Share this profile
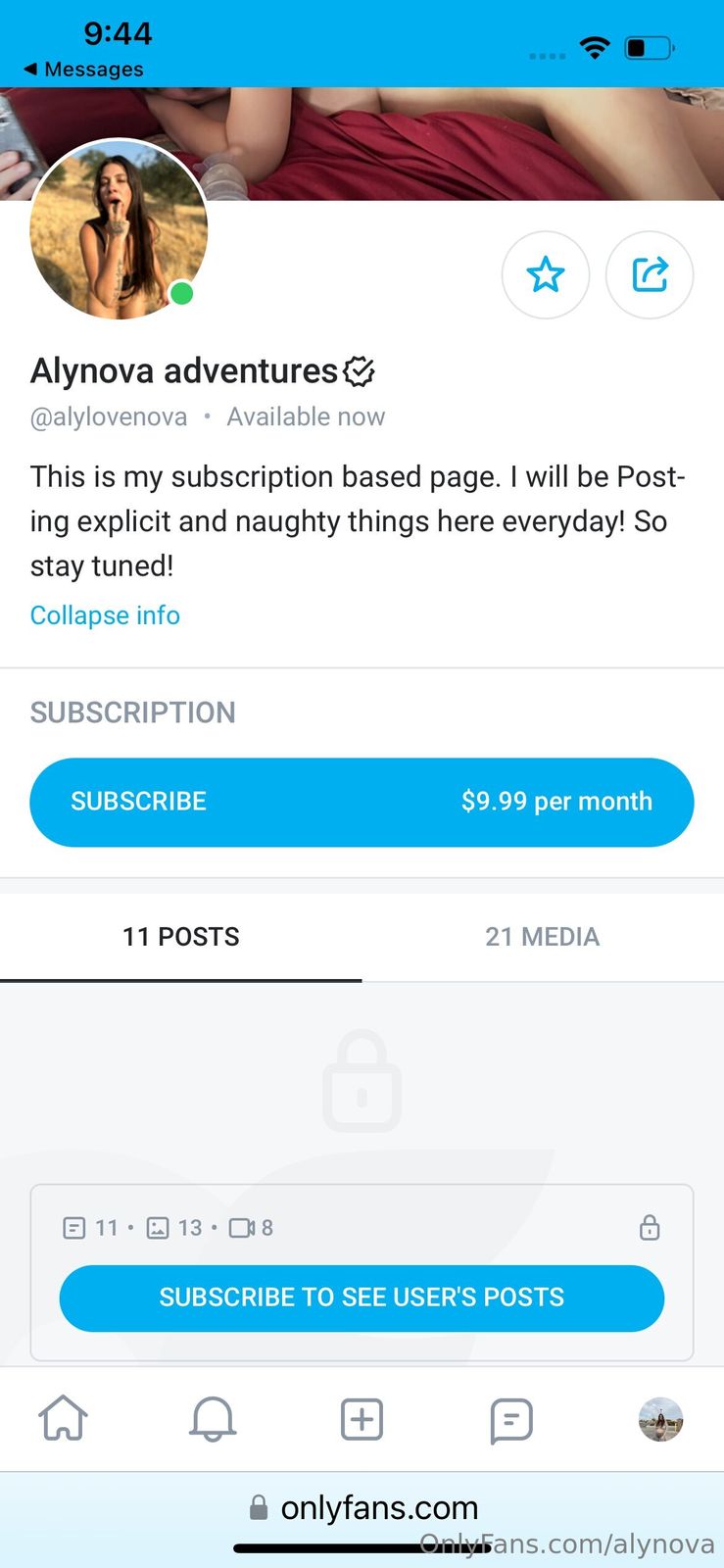This screenshot has height=1568, width=724. click(x=650, y=275)
